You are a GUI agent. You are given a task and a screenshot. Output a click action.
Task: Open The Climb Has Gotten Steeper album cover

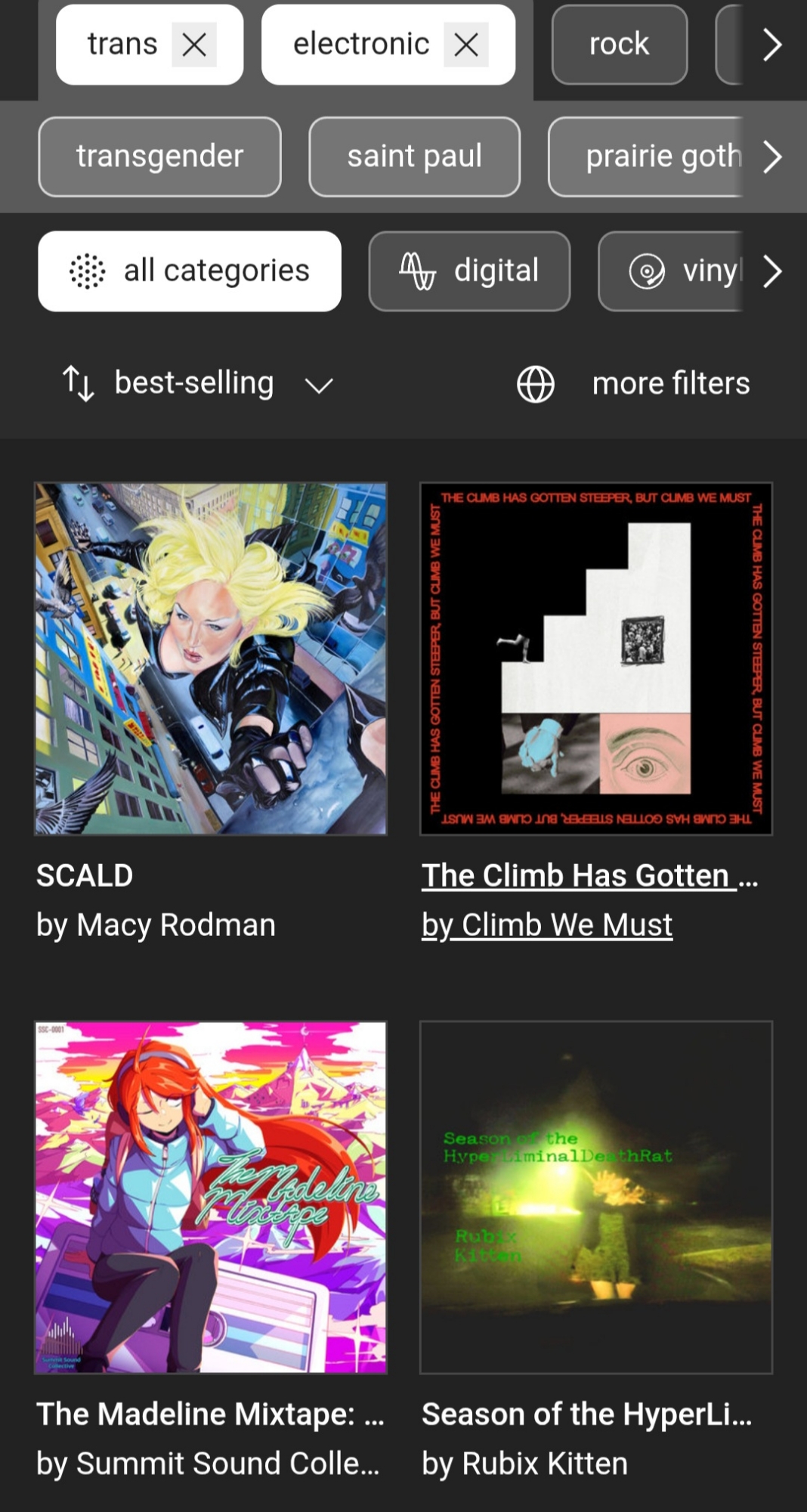[x=596, y=658]
